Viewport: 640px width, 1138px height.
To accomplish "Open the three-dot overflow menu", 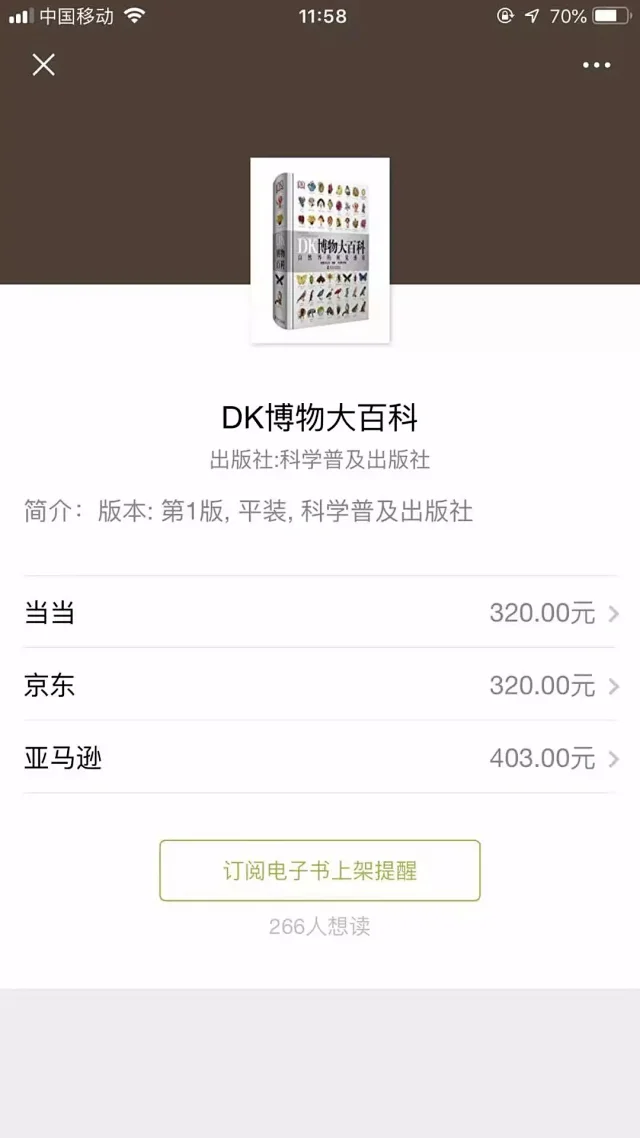I will [596, 65].
